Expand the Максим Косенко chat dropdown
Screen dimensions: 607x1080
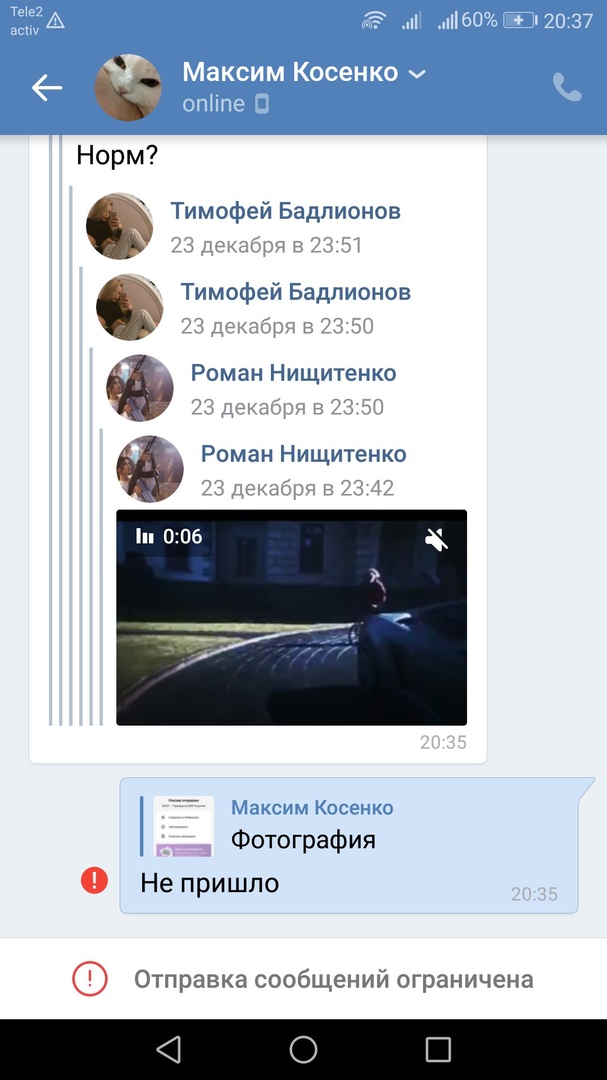pos(418,74)
